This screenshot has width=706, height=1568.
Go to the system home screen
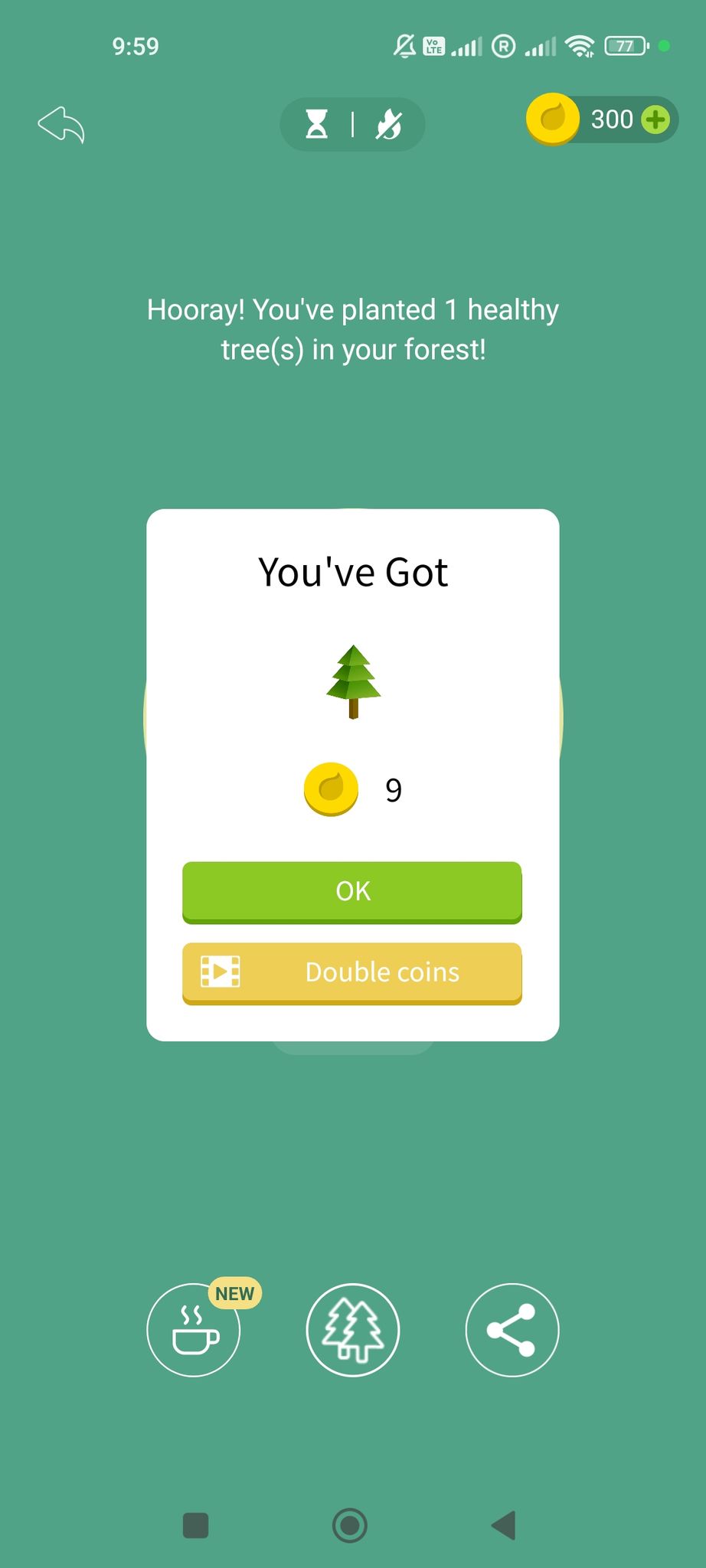[350, 1525]
